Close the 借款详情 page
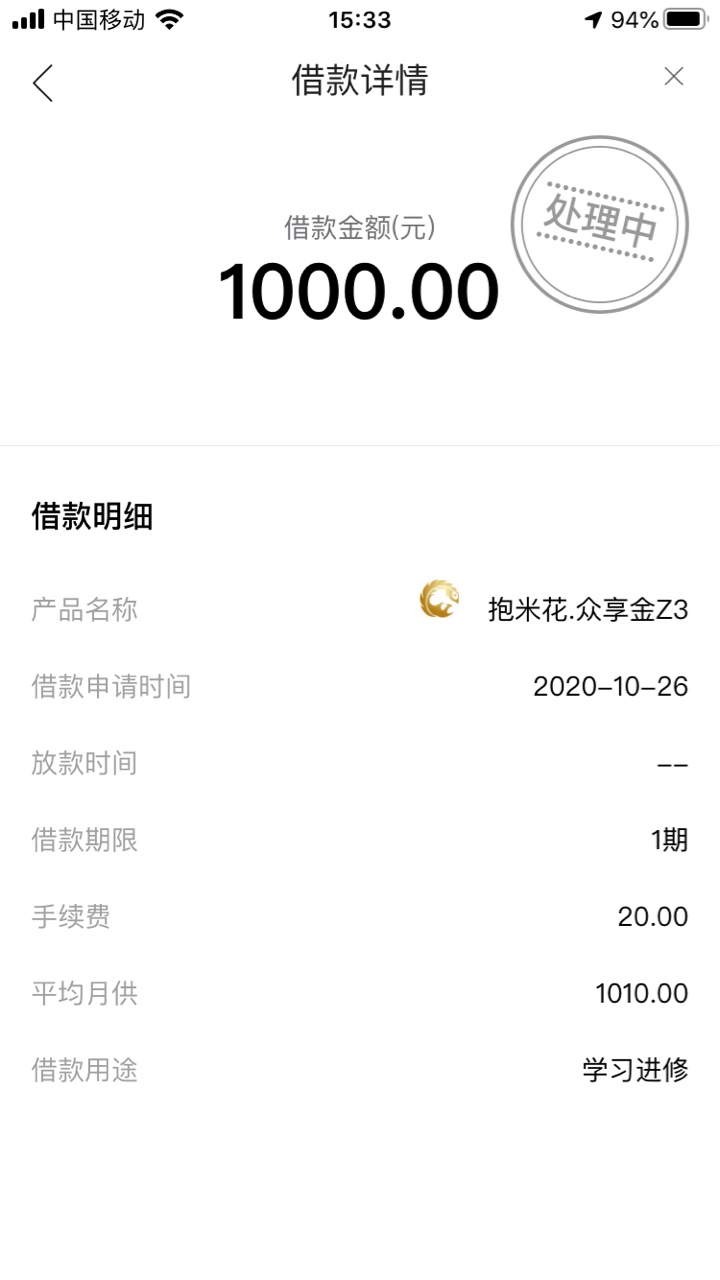The width and height of the screenshot is (720, 1280). point(674,77)
